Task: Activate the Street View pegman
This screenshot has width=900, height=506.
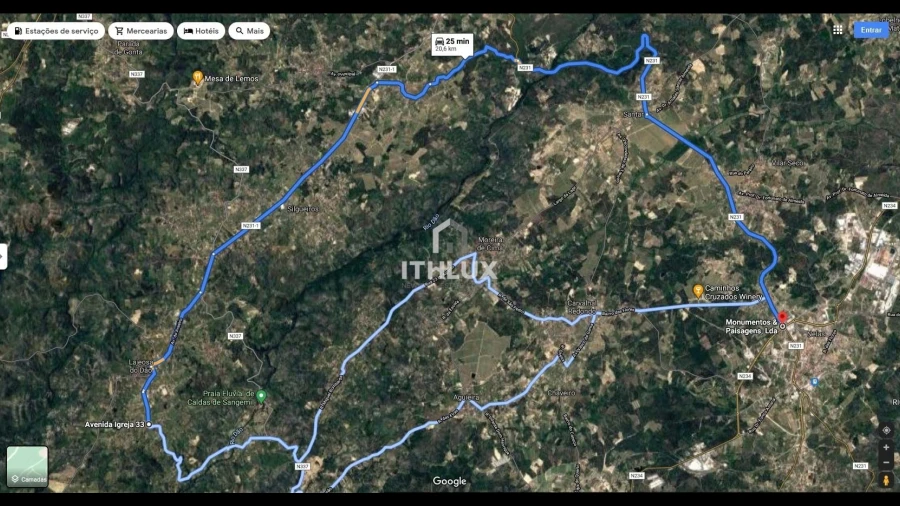Action: pyautogui.click(x=886, y=480)
